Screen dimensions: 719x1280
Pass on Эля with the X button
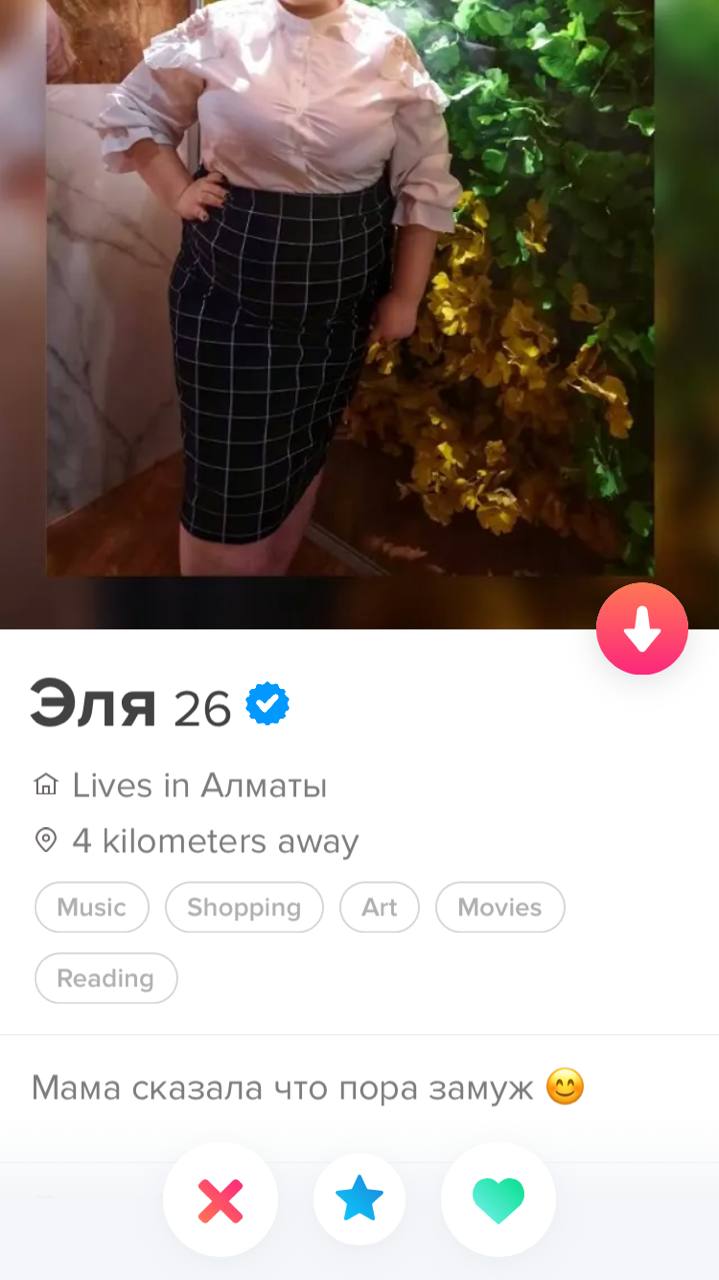pos(220,1200)
